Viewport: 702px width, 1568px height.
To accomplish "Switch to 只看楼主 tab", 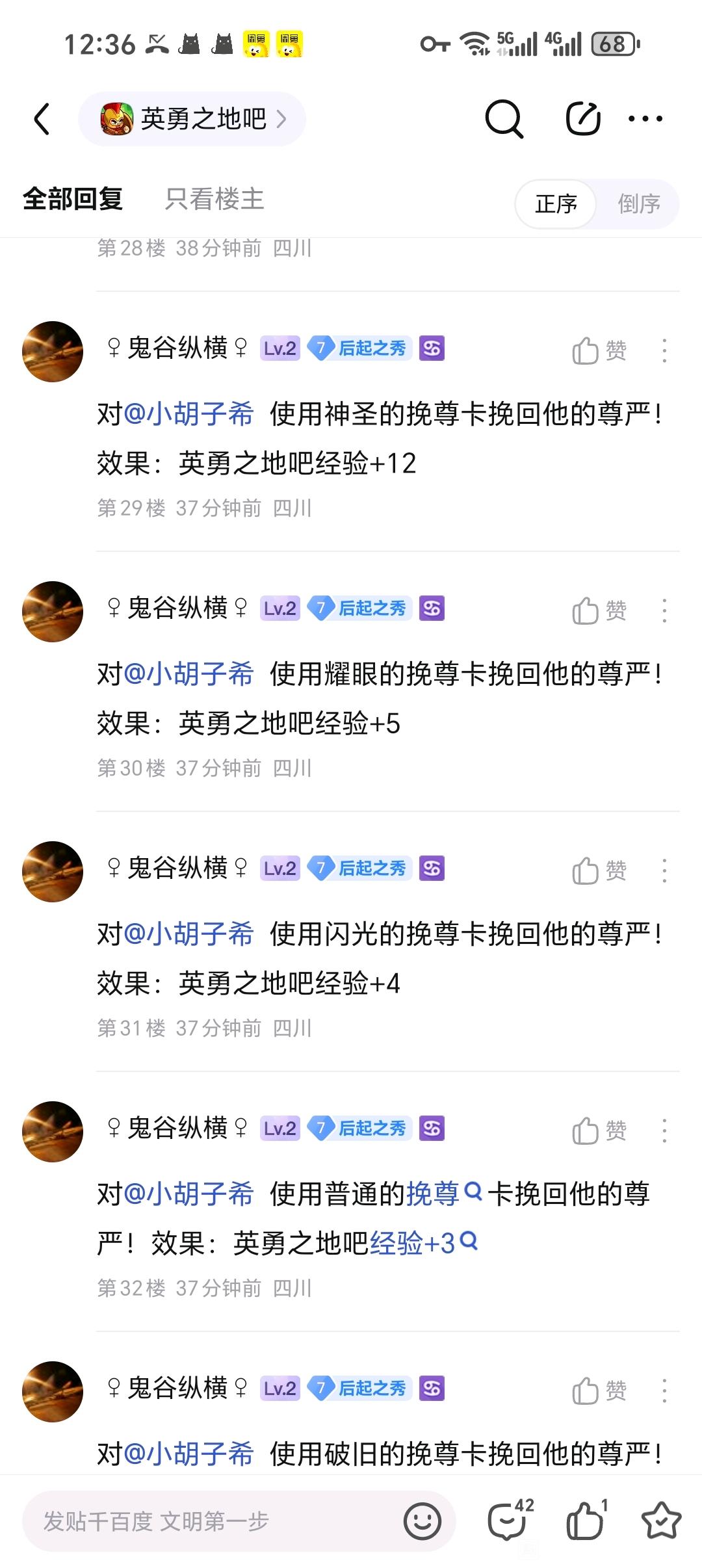I will click(x=214, y=199).
